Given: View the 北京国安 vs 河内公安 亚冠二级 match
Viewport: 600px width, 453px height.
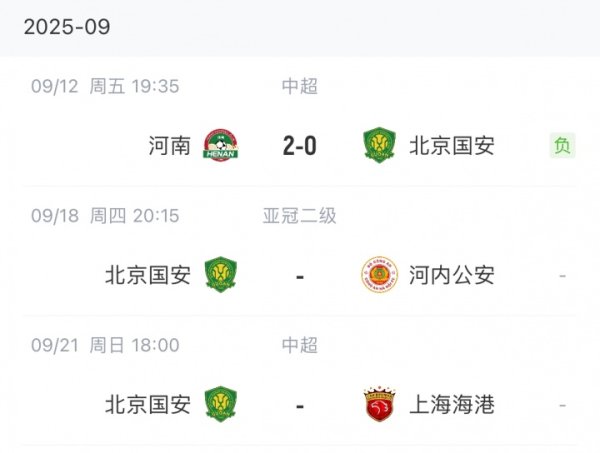Looking at the screenshot, I should (299, 273).
